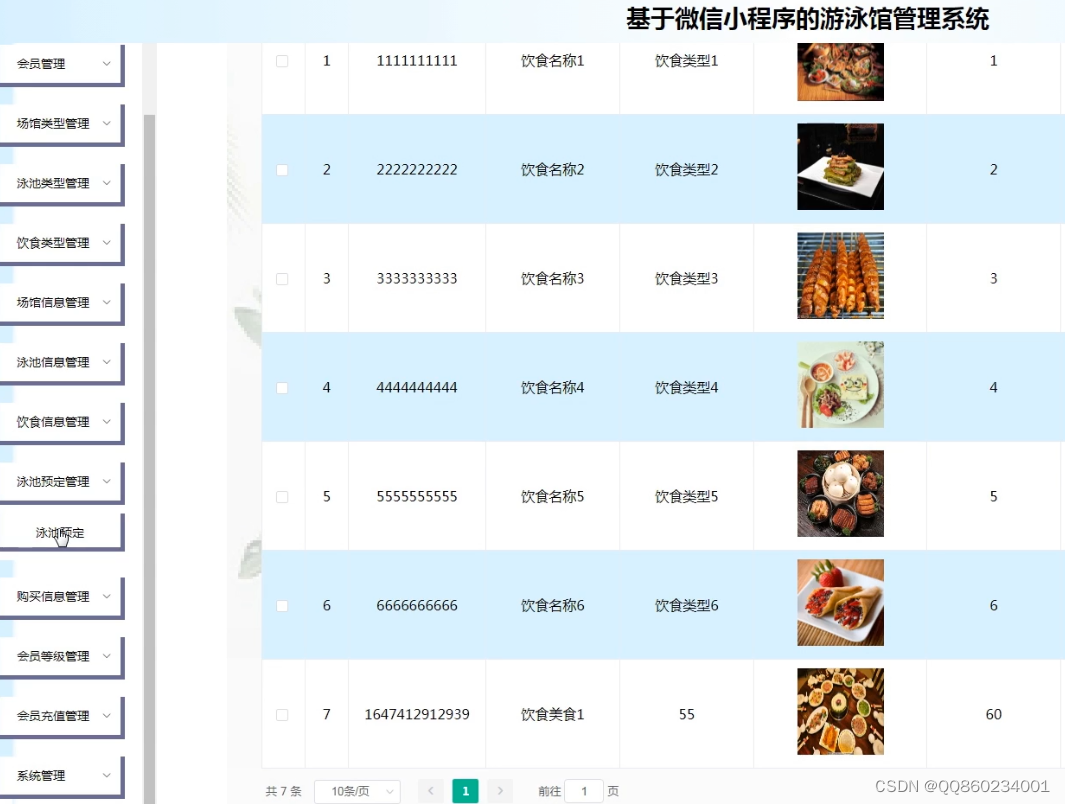The width and height of the screenshot is (1065, 804).
Task: Collapse the 泳池预定管理 menu
Action: click(x=60, y=481)
